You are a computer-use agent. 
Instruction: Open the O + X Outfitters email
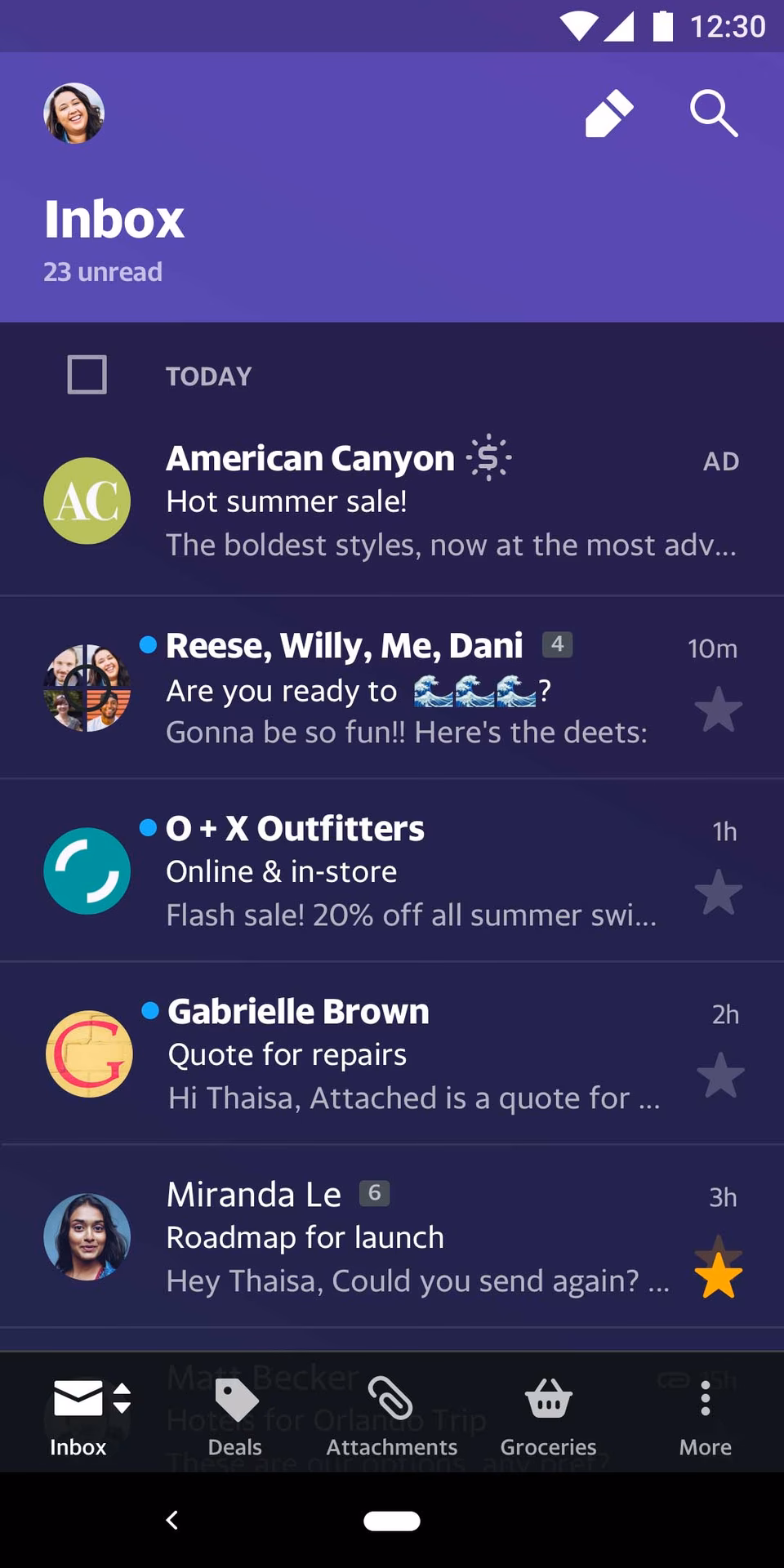tap(392, 871)
